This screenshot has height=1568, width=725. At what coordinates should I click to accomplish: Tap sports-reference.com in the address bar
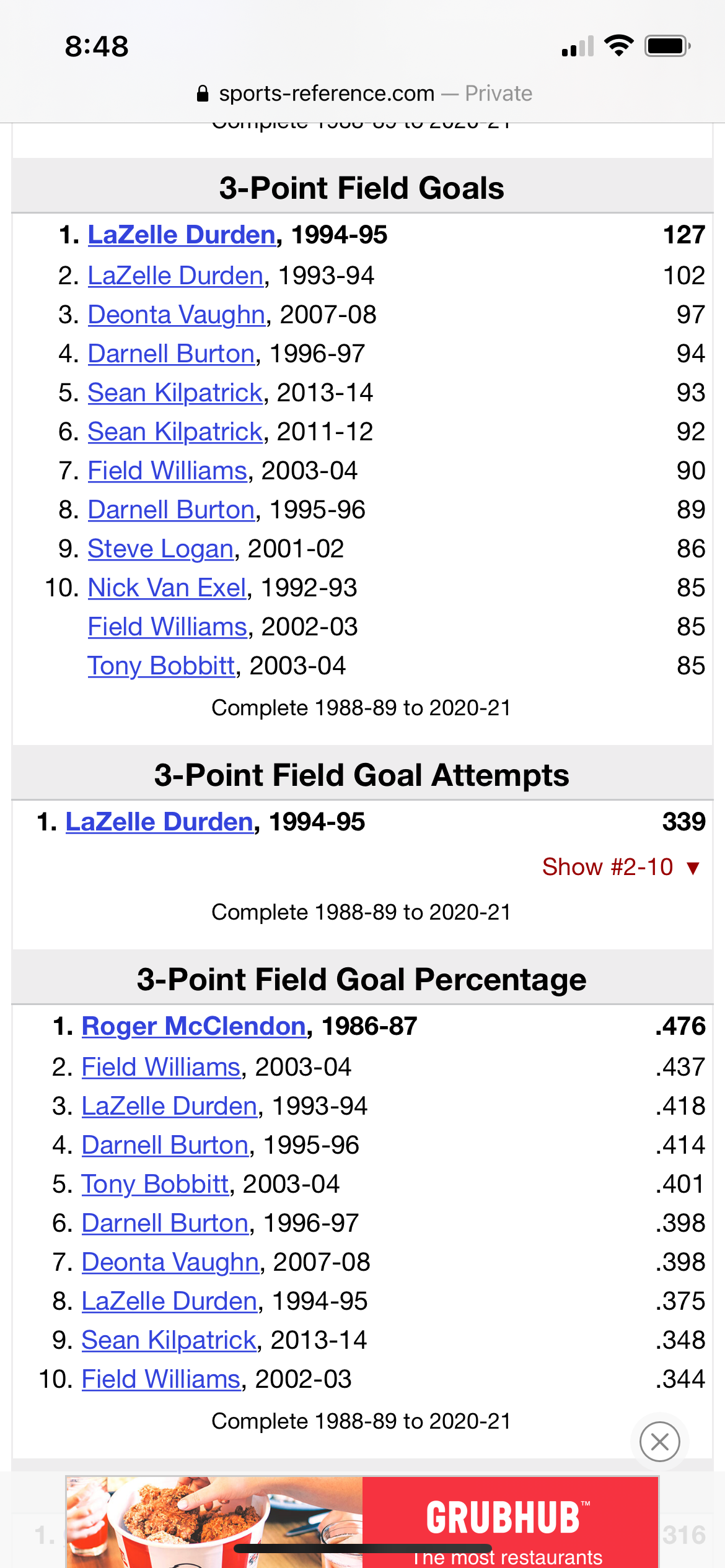point(325,93)
